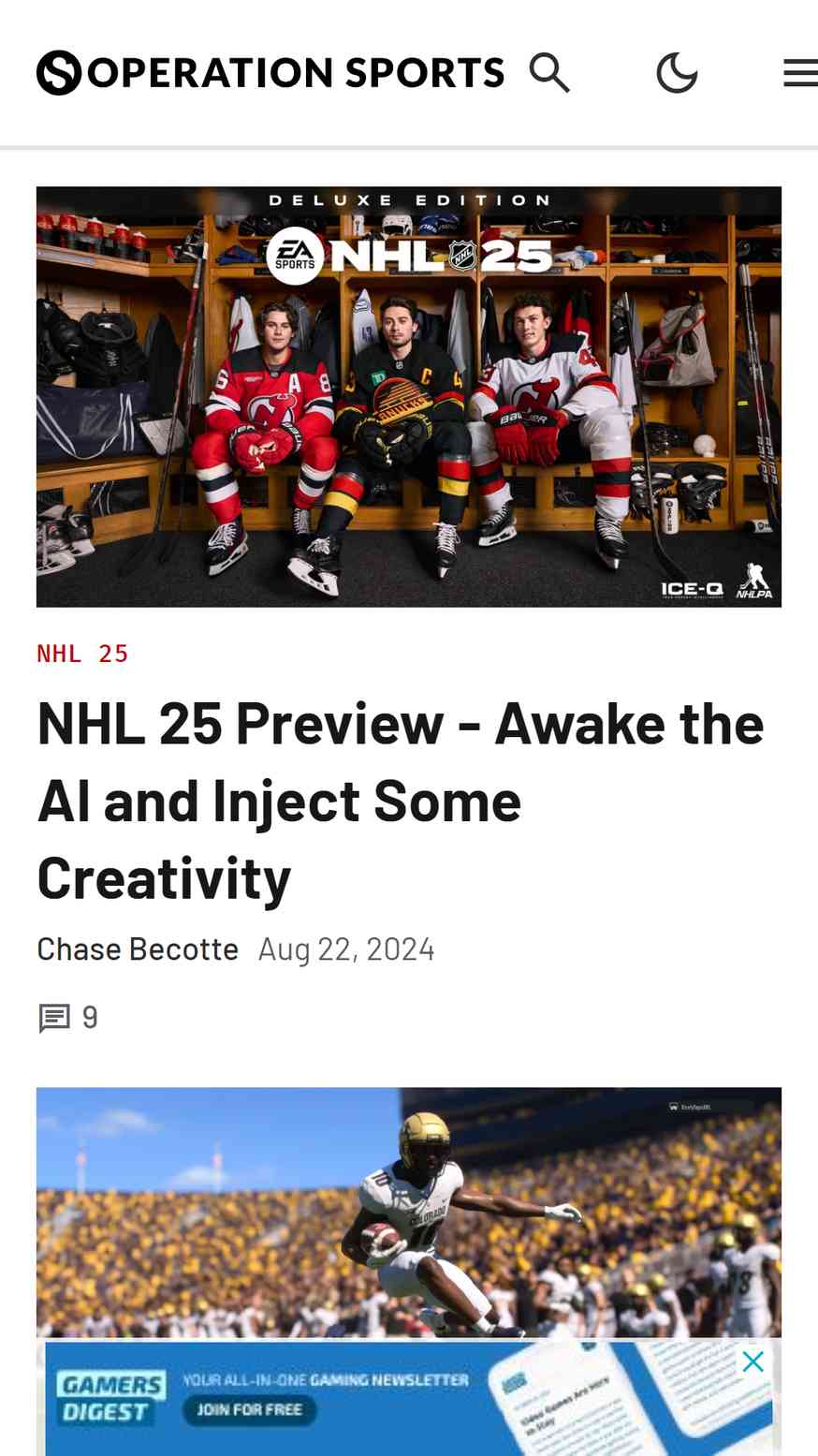Join Gamers Digest newsletter for free
818x1456 pixels.
(249, 1409)
